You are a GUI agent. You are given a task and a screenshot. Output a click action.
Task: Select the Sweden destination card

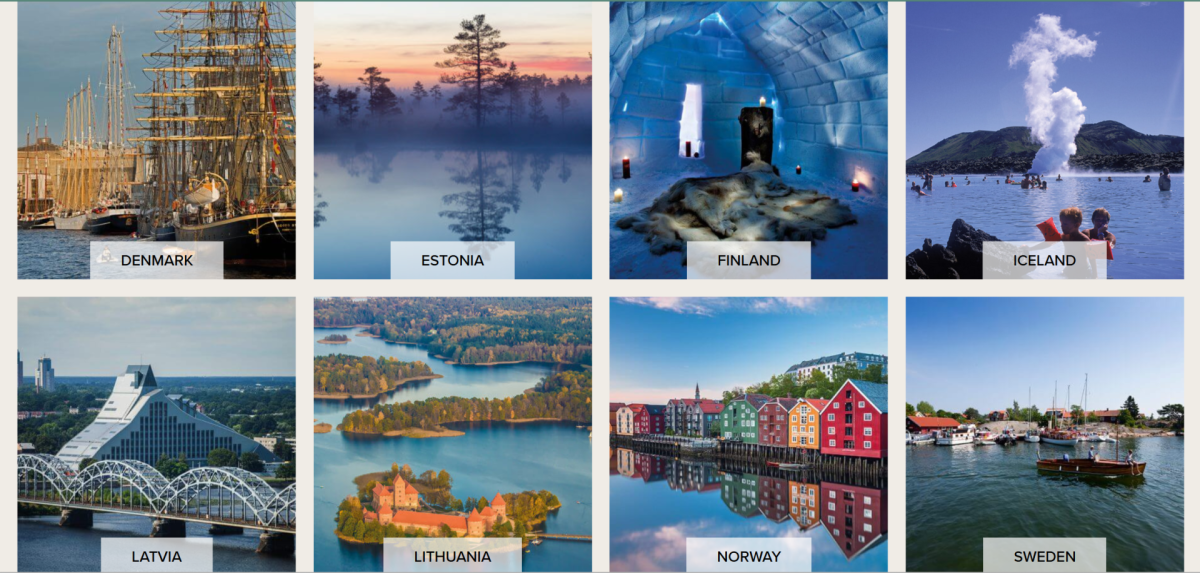click(x=1044, y=434)
